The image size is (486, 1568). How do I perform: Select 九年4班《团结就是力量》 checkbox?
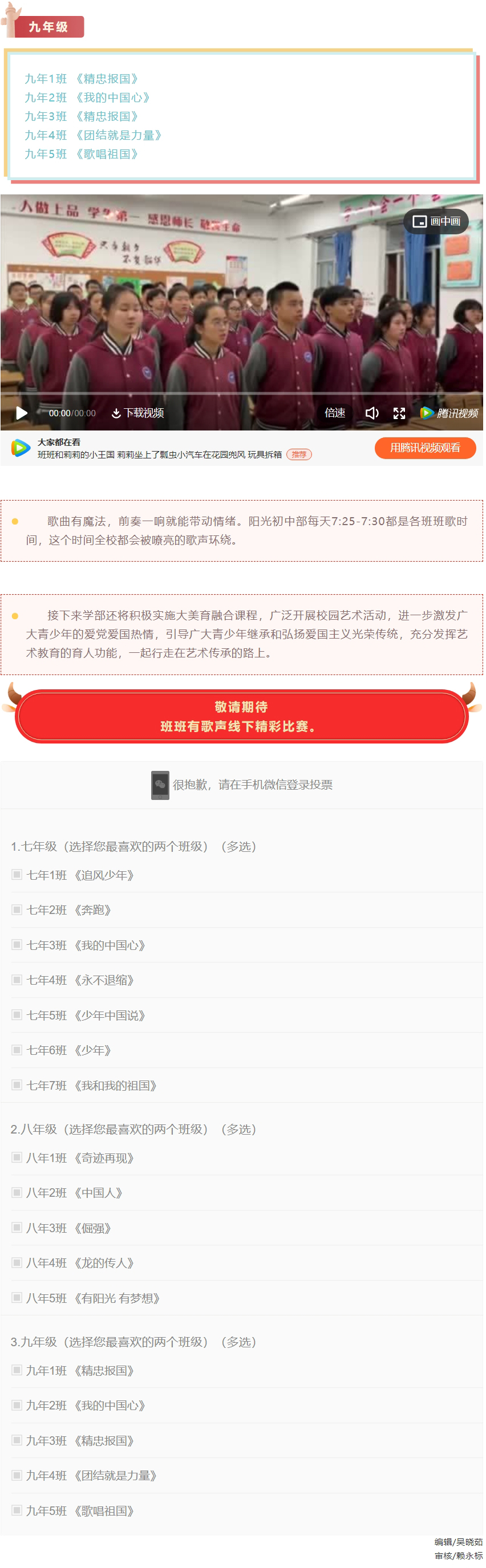(17, 1475)
